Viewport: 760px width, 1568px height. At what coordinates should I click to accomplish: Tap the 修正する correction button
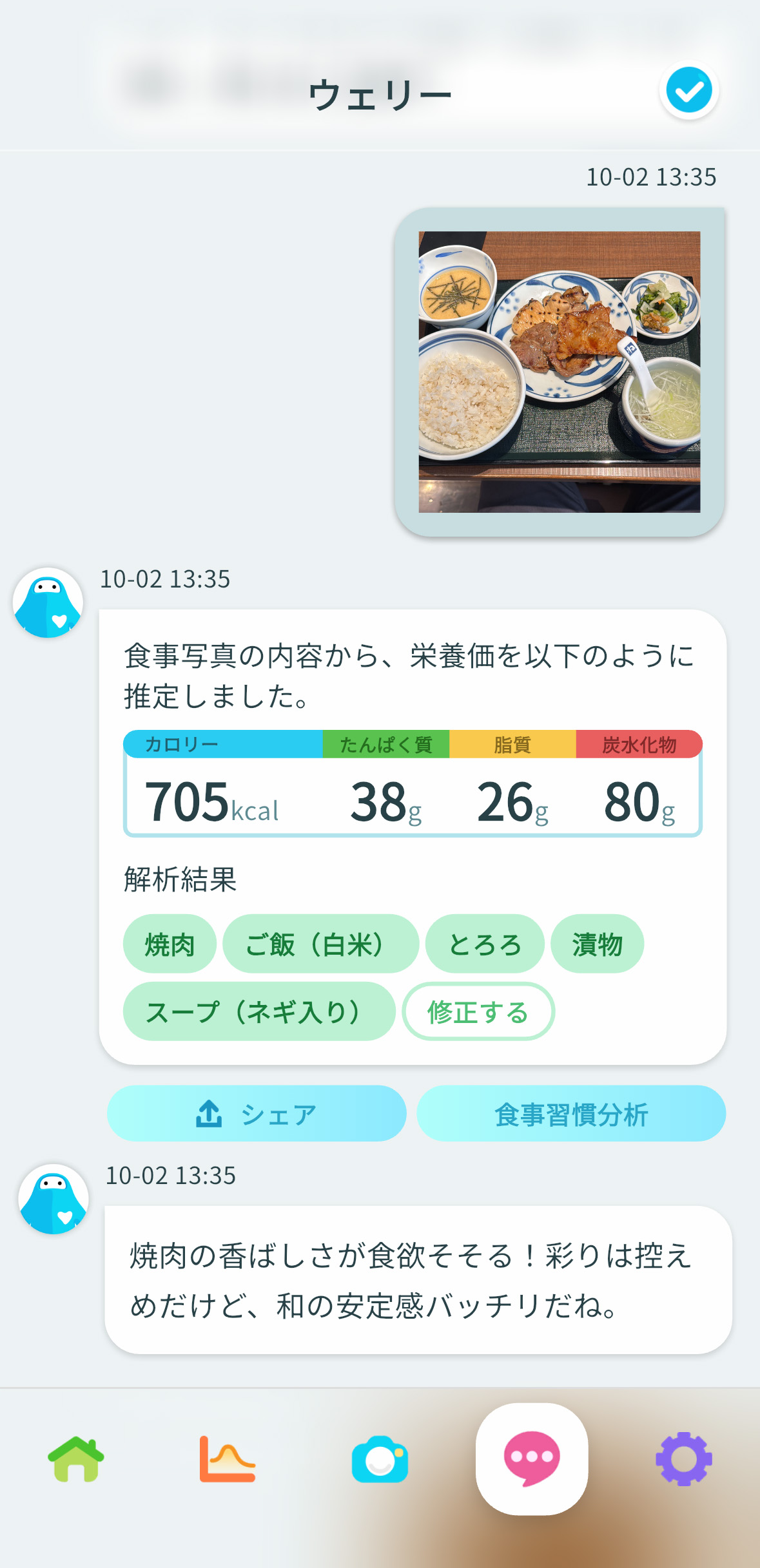coord(478,1011)
